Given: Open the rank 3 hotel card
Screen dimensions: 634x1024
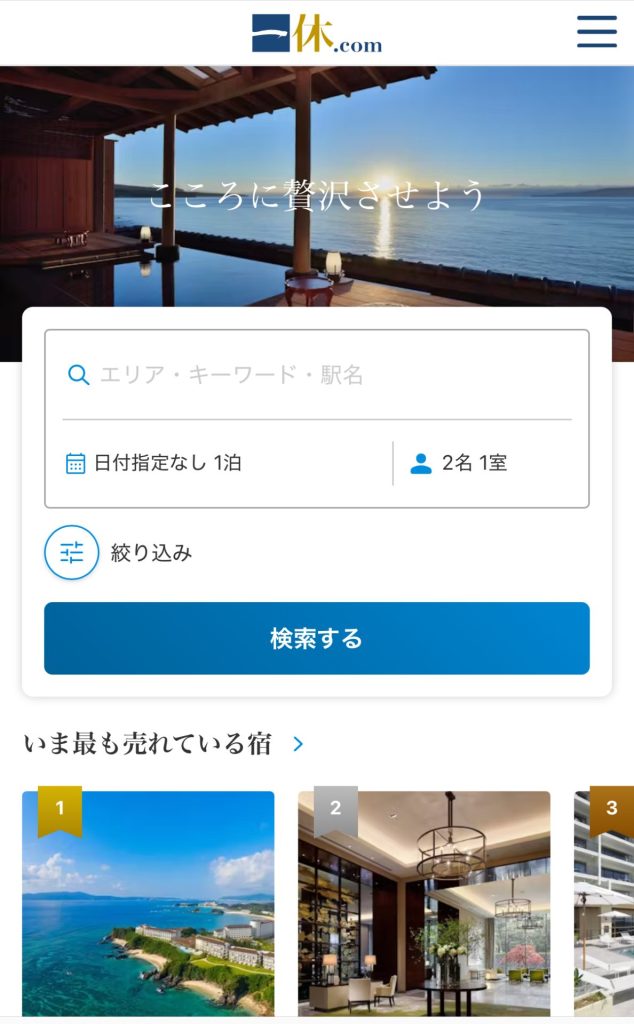Looking at the screenshot, I should [x=606, y=903].
